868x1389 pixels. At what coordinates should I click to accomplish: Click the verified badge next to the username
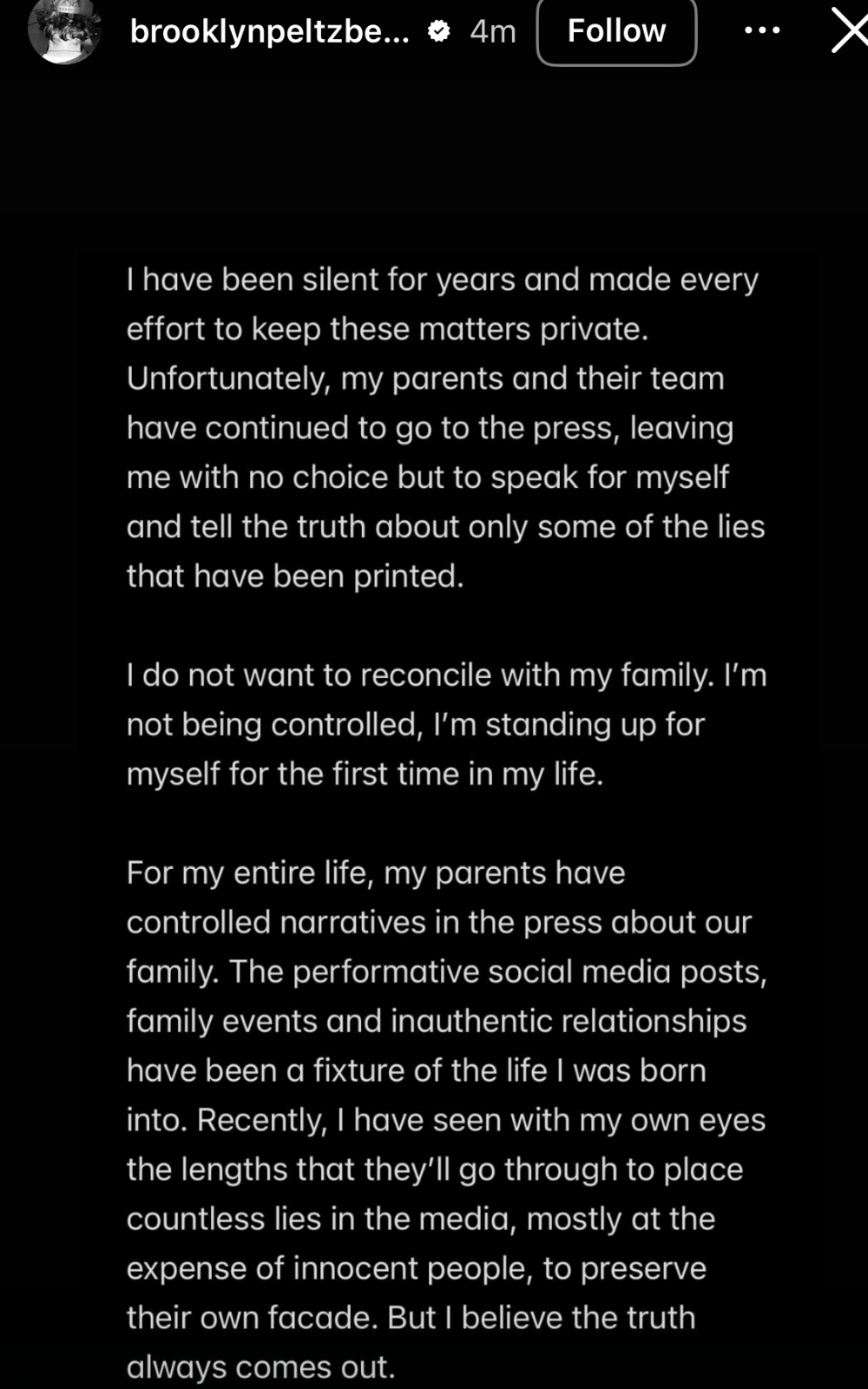pos(439,30)
